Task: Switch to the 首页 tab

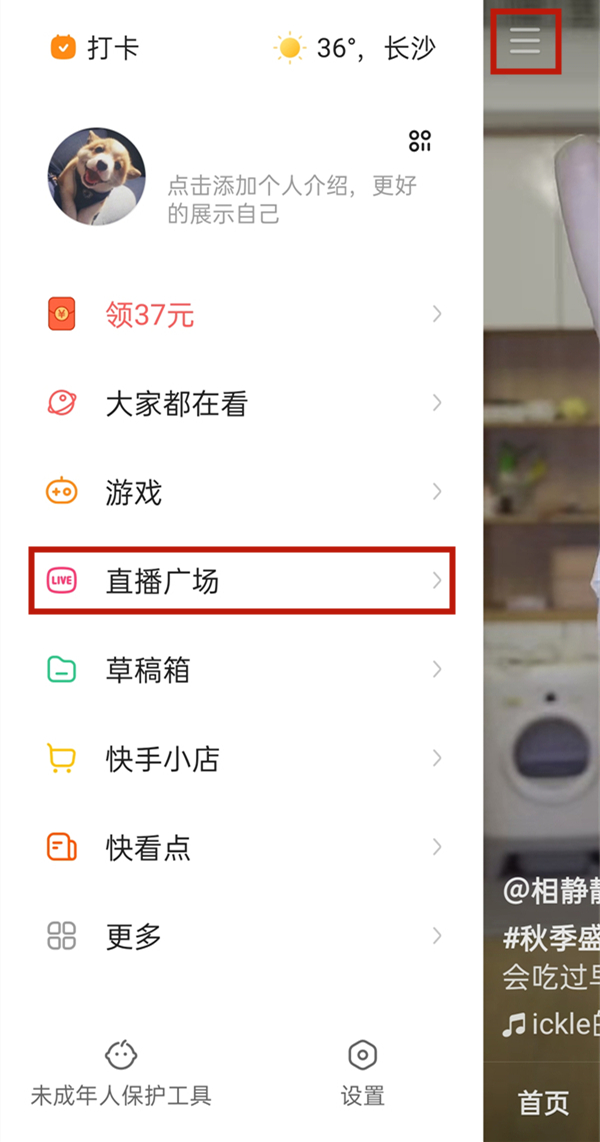Action: point(543,1102)
